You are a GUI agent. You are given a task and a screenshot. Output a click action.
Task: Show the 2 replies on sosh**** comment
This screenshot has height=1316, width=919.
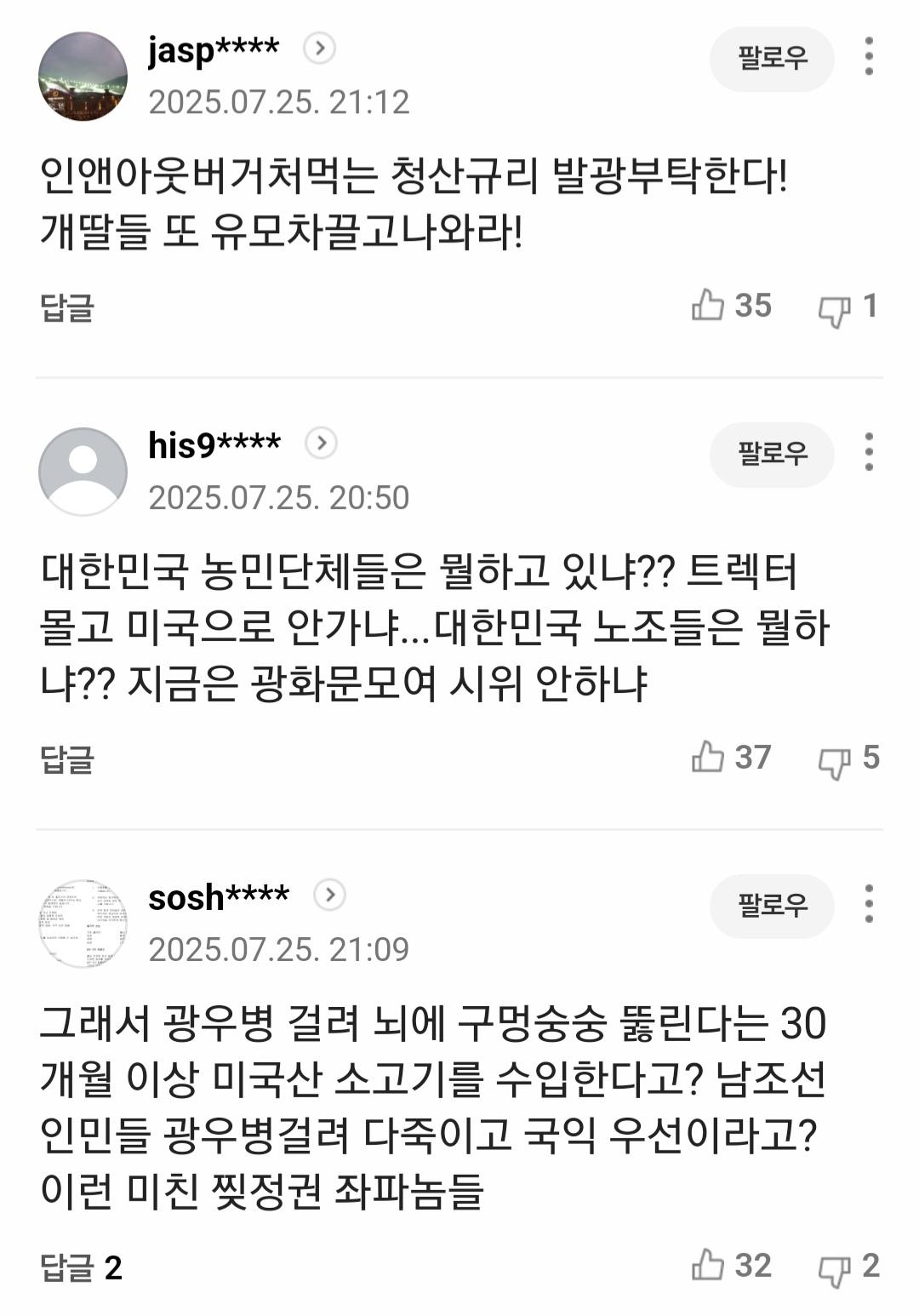[81, 1267]
